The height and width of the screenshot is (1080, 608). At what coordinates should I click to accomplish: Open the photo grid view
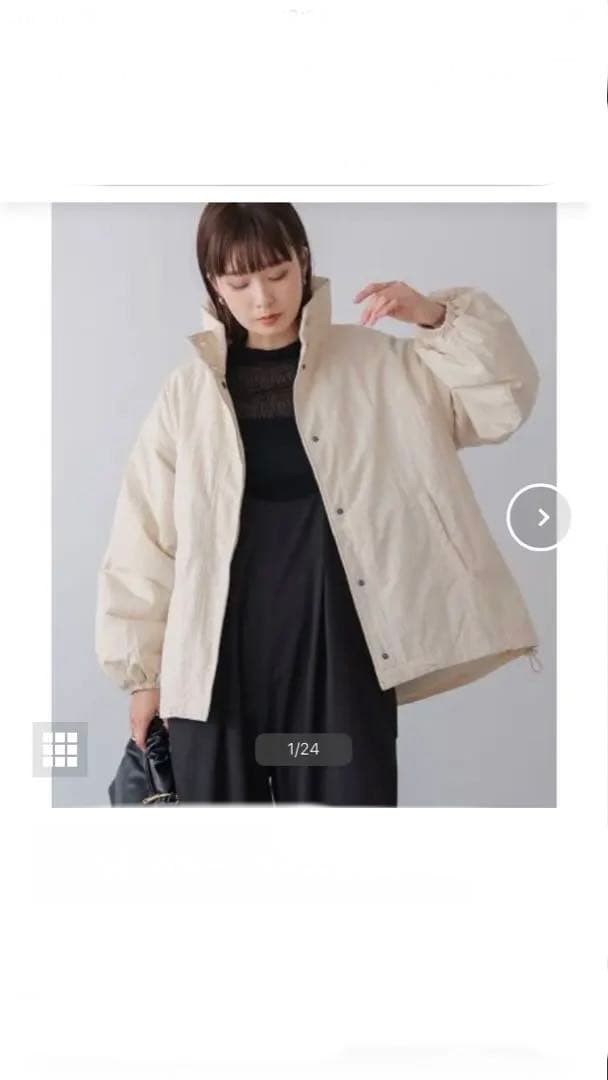point(60,749)
